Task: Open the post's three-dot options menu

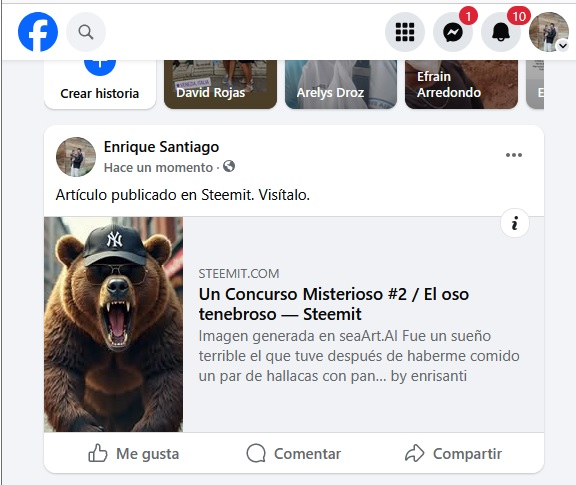Action: point(514,155)
